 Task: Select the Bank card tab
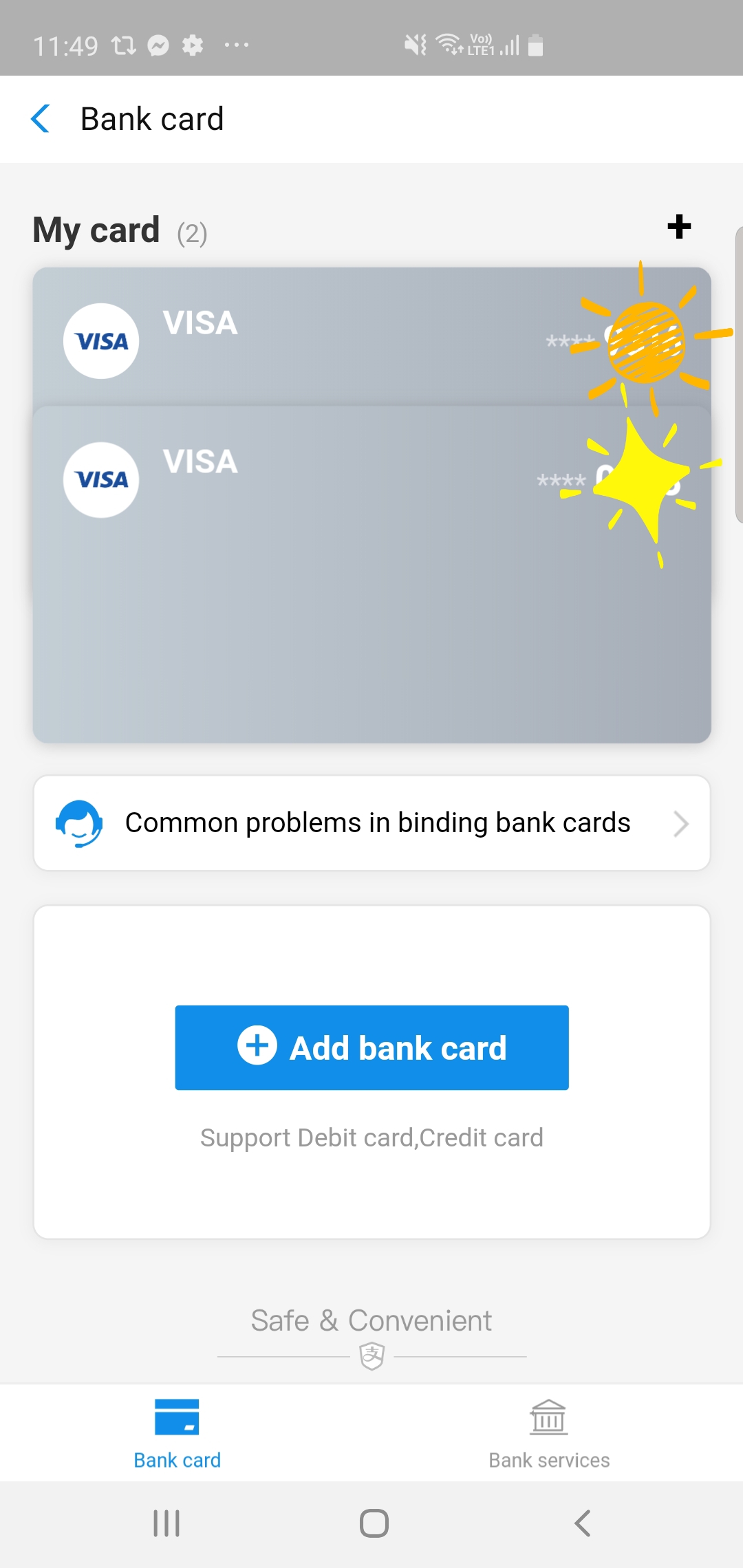pyautogui.click(x=177, y=1434)
